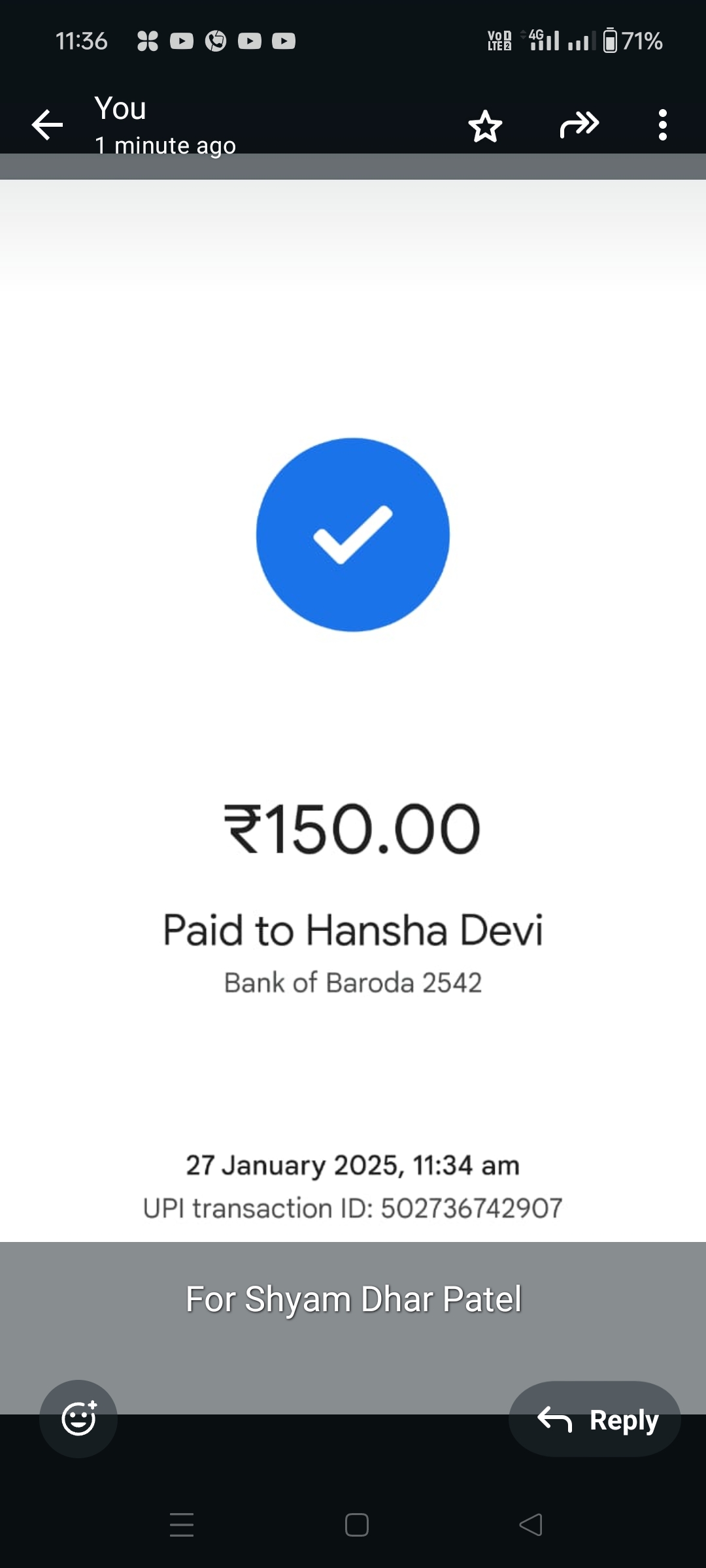Go back from the image viewer

tap(48, 125)
